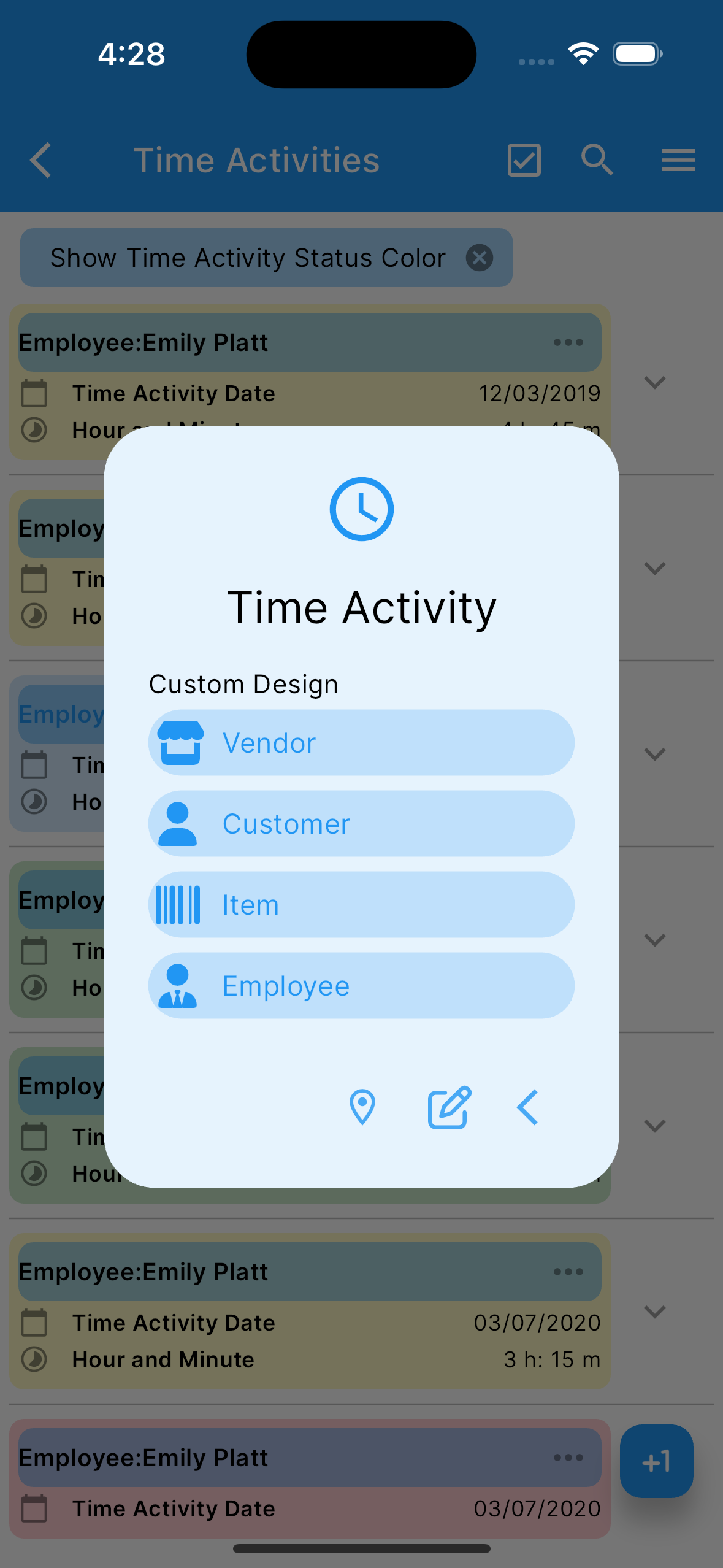Select the Vendor option
Viewport: 723px width, 1568px height.
click(x=361, y=743)
